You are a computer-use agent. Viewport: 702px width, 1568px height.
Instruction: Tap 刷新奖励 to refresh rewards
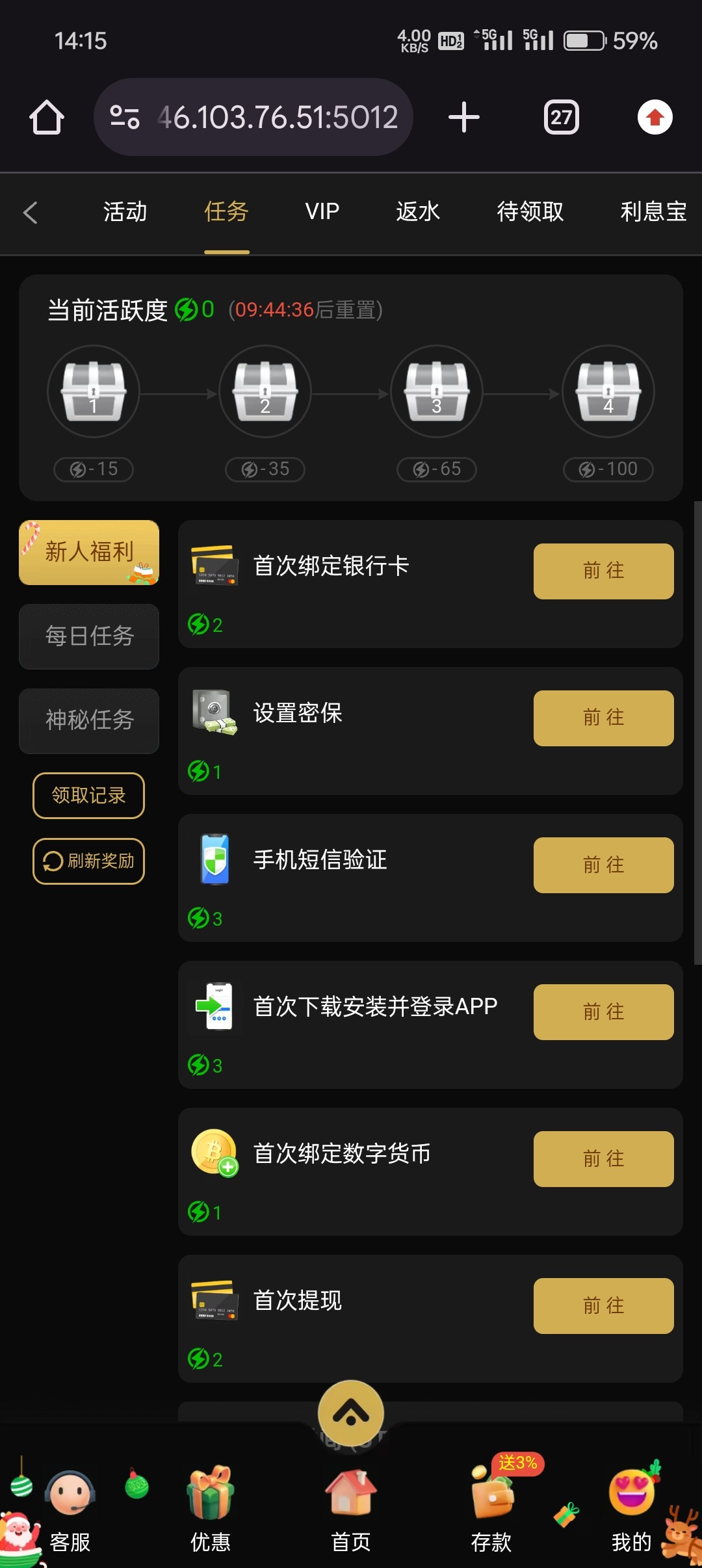[x=88, y=861]
